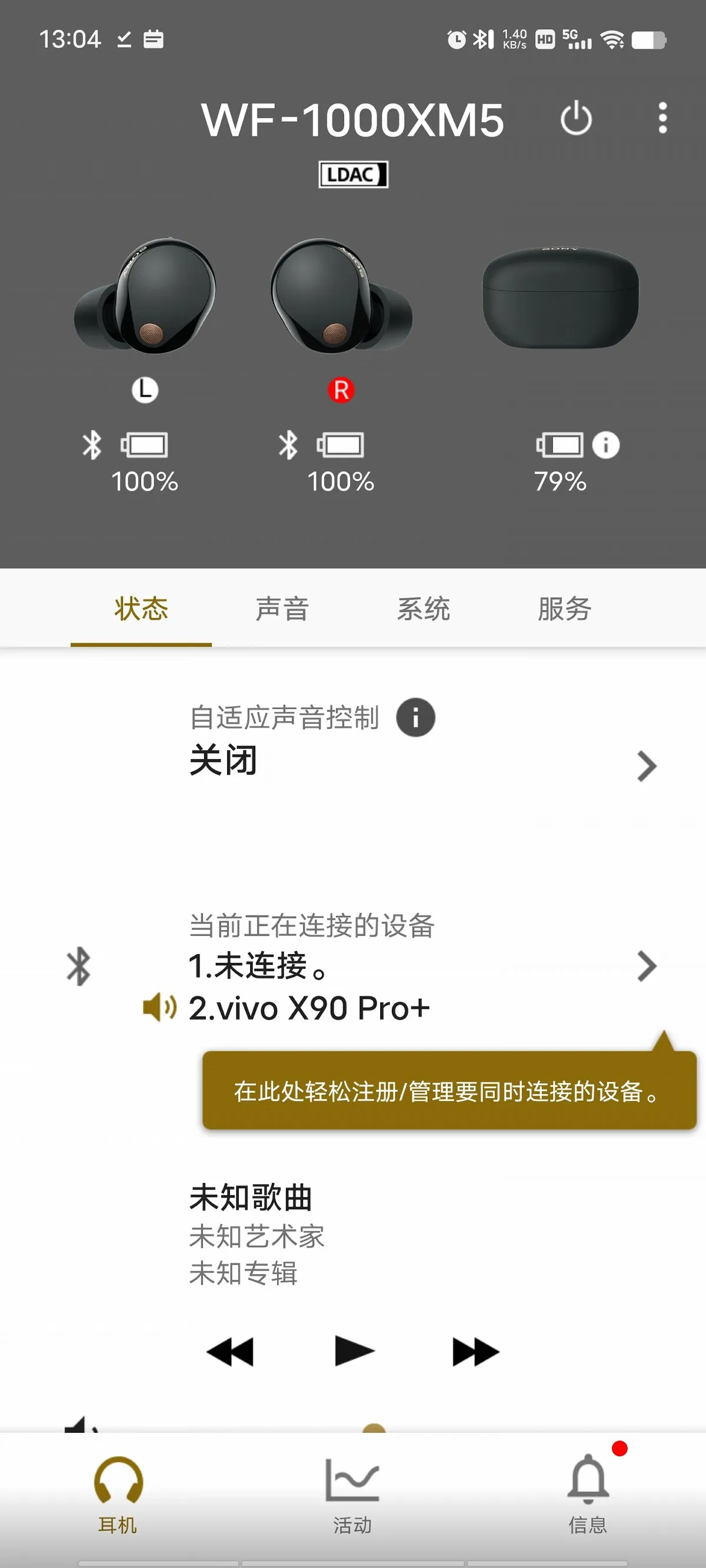Tap the power icon next to WF-1000XM5
The height and width of the screenshot is (1568, 706).
[x=575, y=118]
